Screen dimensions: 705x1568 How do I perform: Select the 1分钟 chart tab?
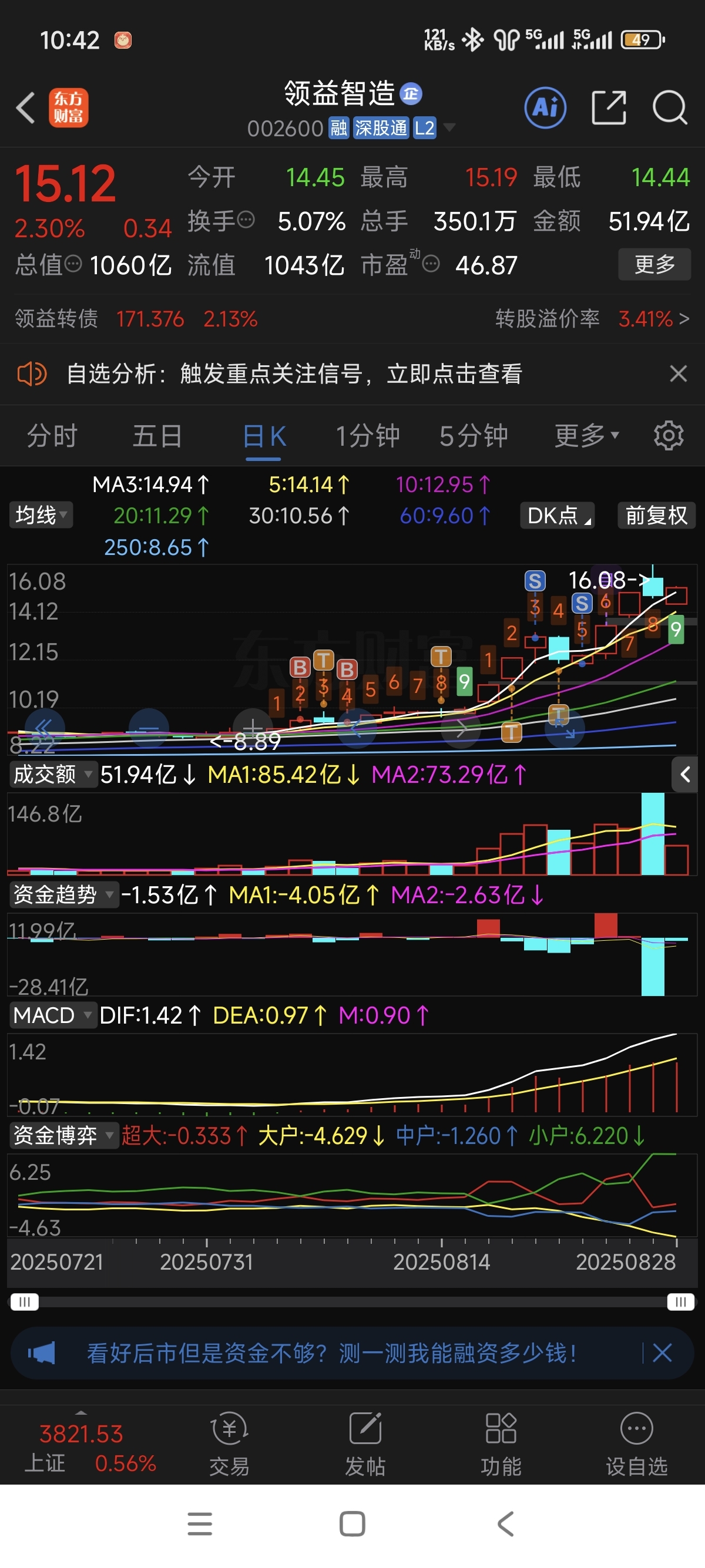pyautogui.click(x=368, y=436)
